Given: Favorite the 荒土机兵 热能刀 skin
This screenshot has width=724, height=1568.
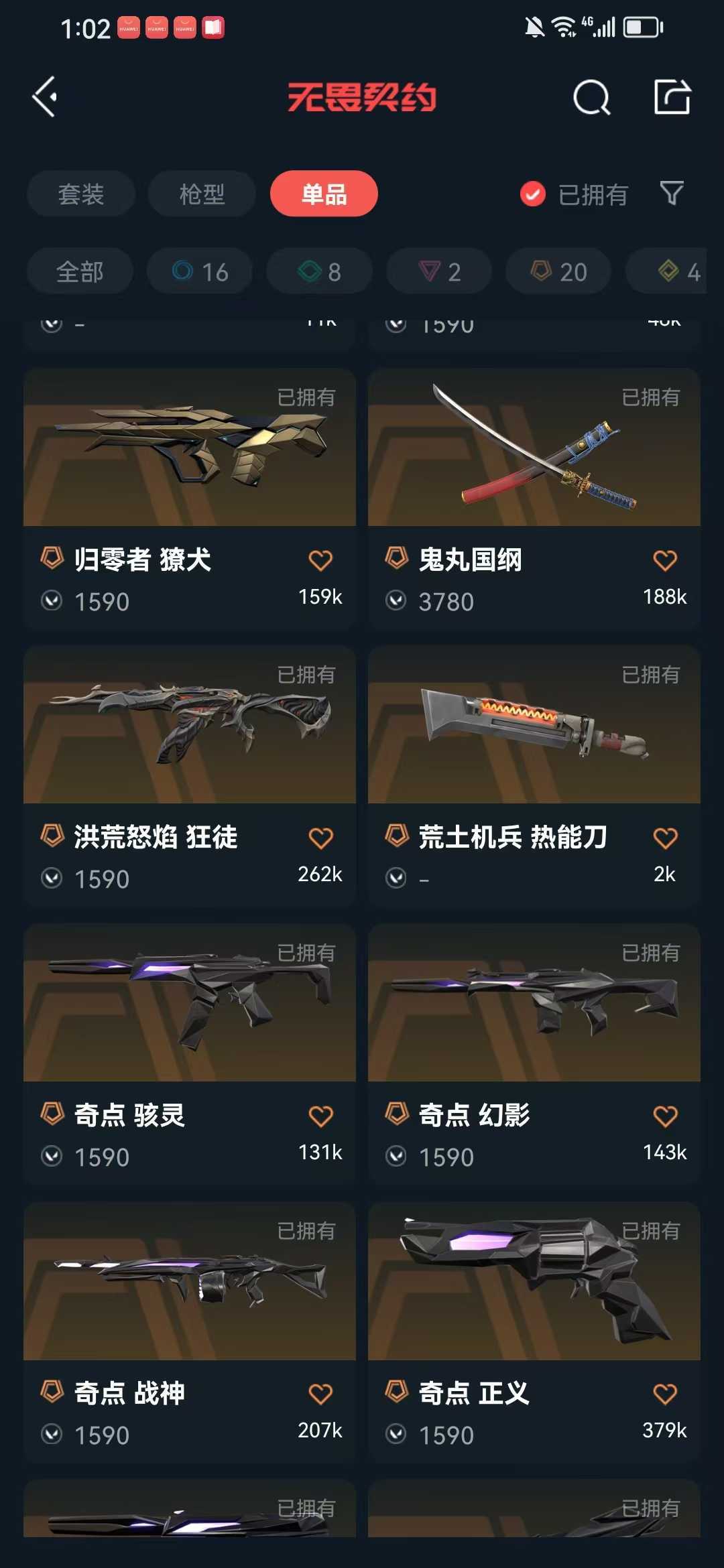Looking at the screenshot, I should pyautogui.click(x=665, y=838).
